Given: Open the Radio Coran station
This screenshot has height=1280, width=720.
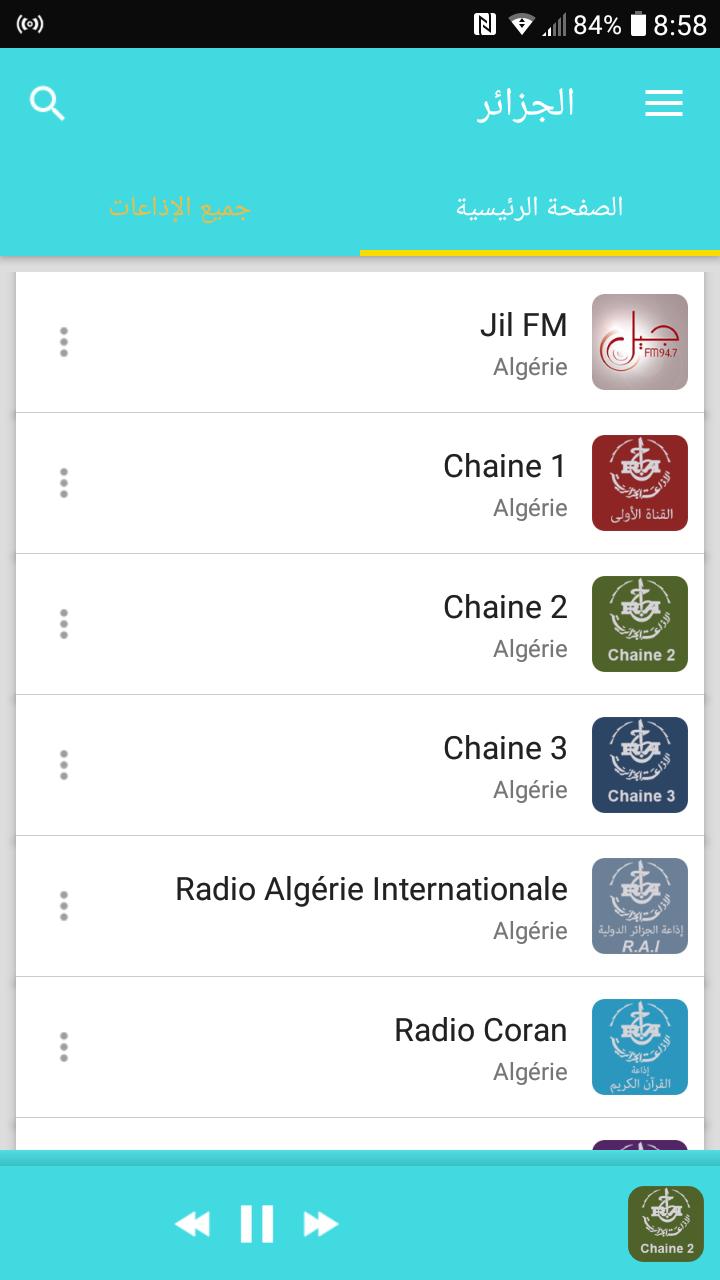Looking at the screenshot, I should pyautogui.click(x=360, y=1047).
